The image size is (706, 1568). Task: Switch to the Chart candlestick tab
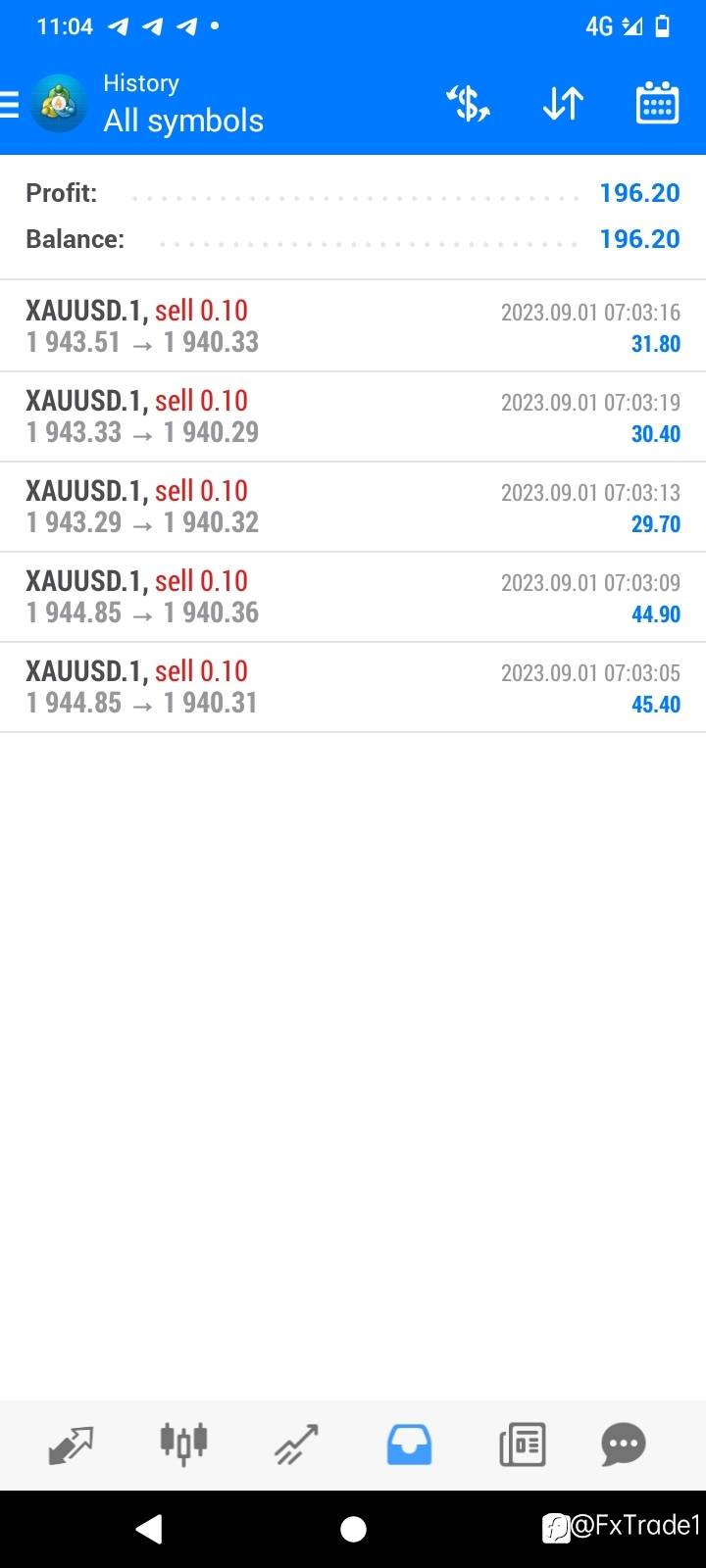point(183,1445)
